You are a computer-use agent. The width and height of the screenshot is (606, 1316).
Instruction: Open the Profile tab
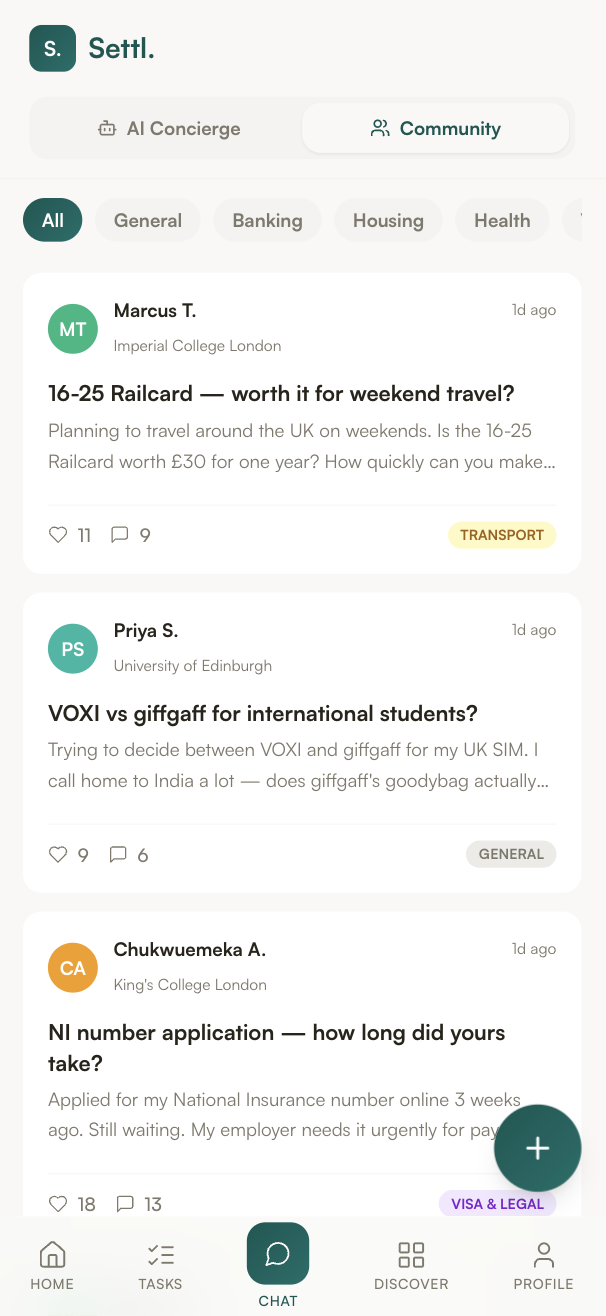point(543,1266)
